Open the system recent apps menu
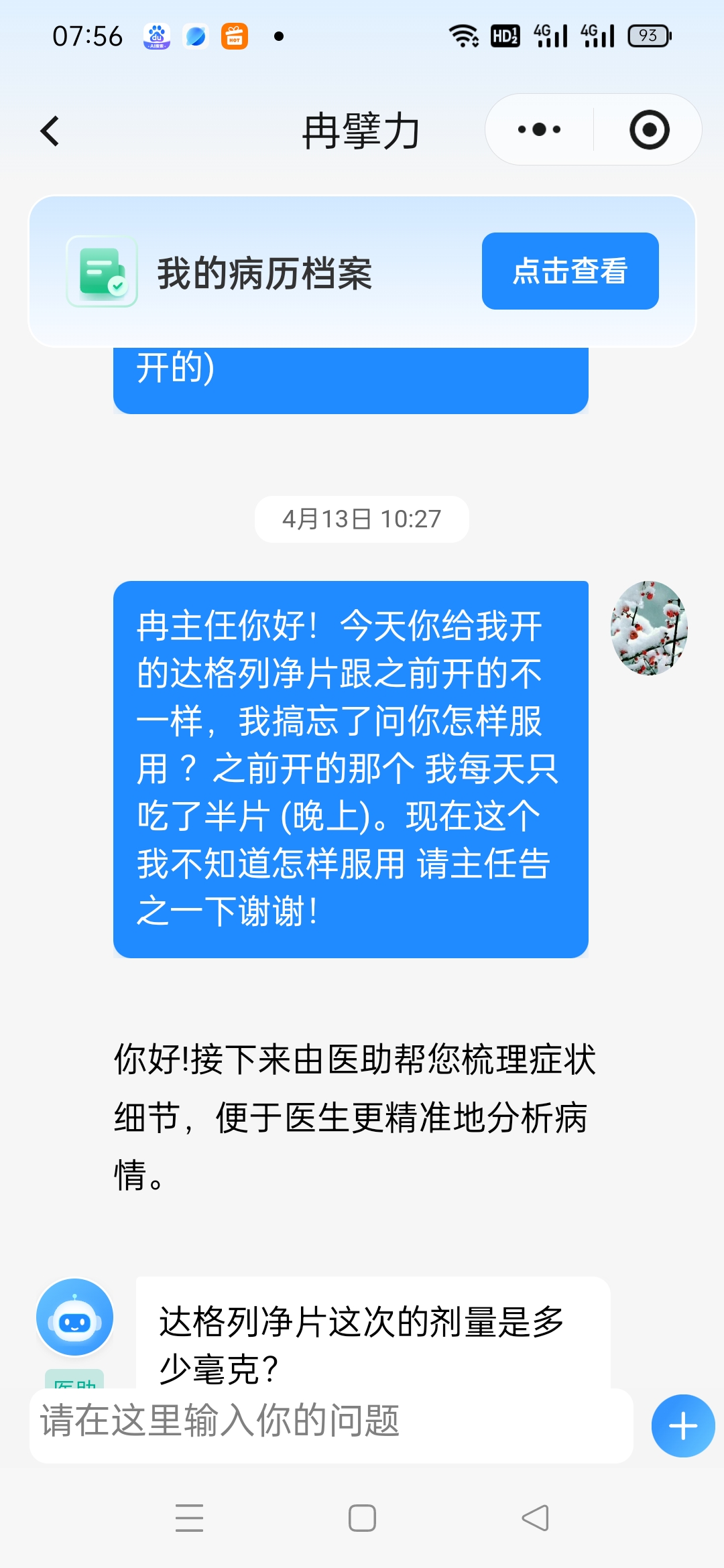The image size is (724, 1568). (x=189, y=1518)
